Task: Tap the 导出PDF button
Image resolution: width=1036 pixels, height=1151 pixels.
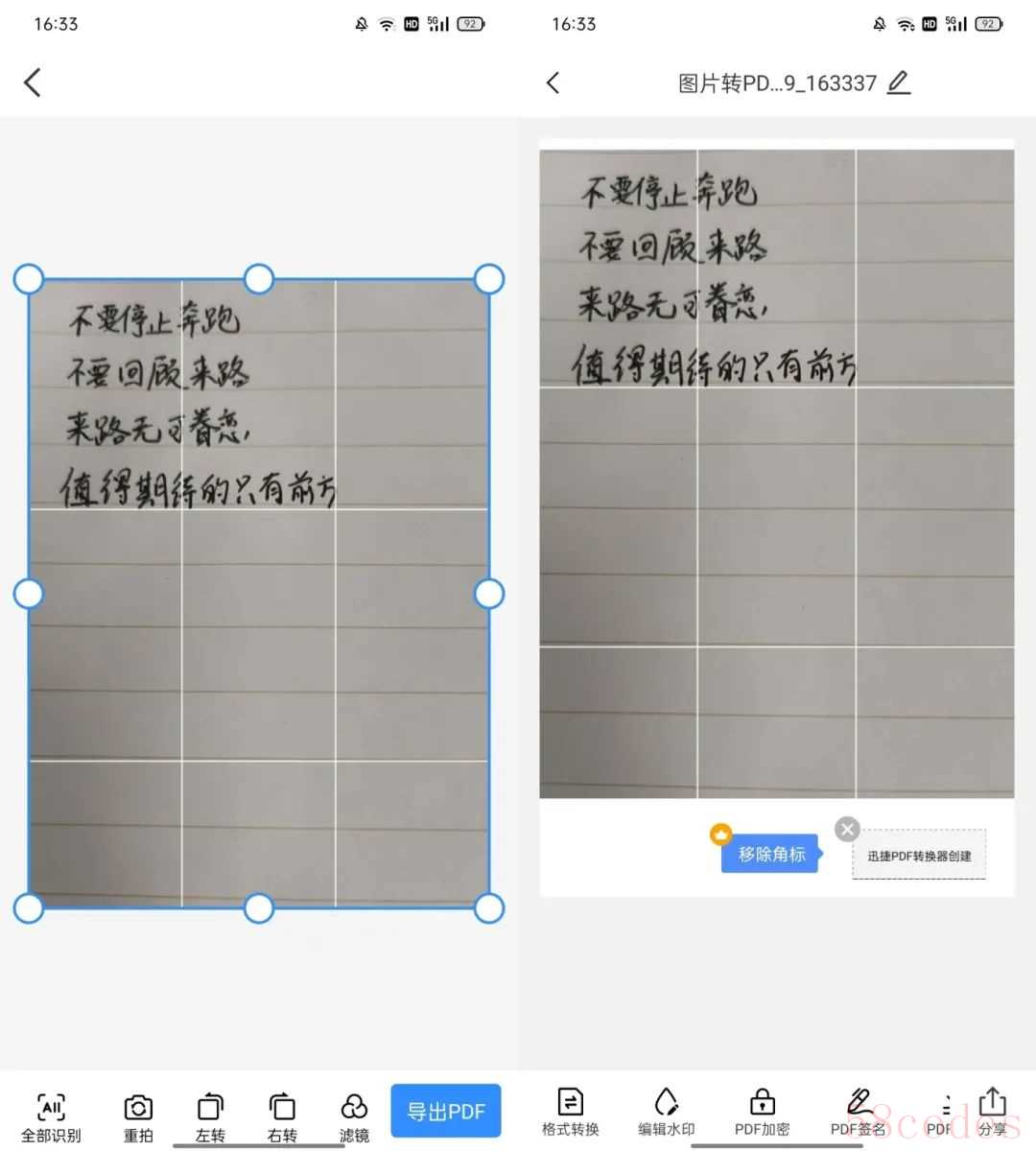Action: coord(446,1111)
